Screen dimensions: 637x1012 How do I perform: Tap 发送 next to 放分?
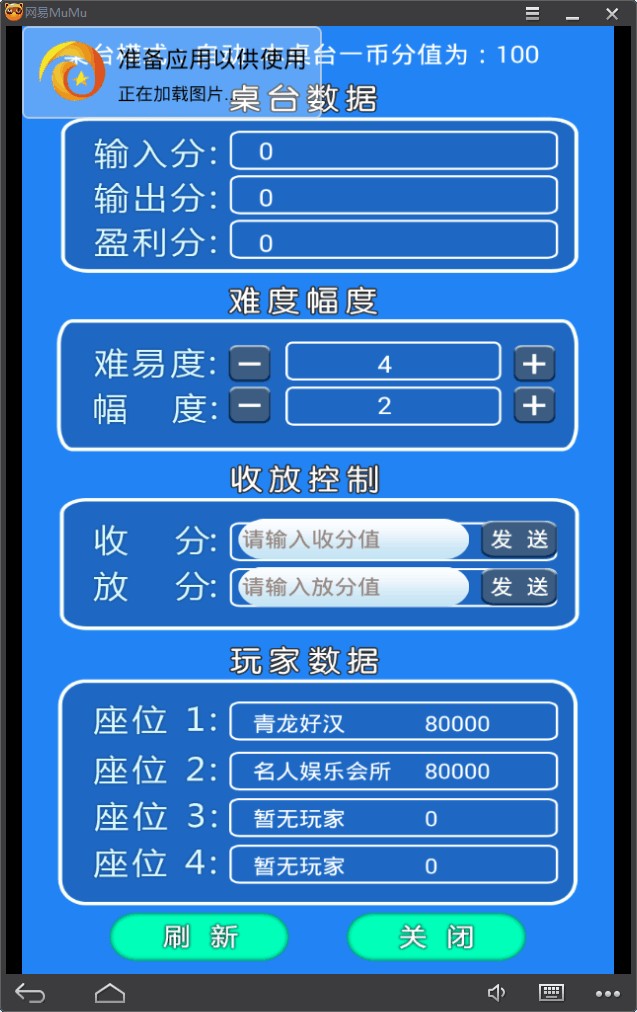tap(519, 586)
